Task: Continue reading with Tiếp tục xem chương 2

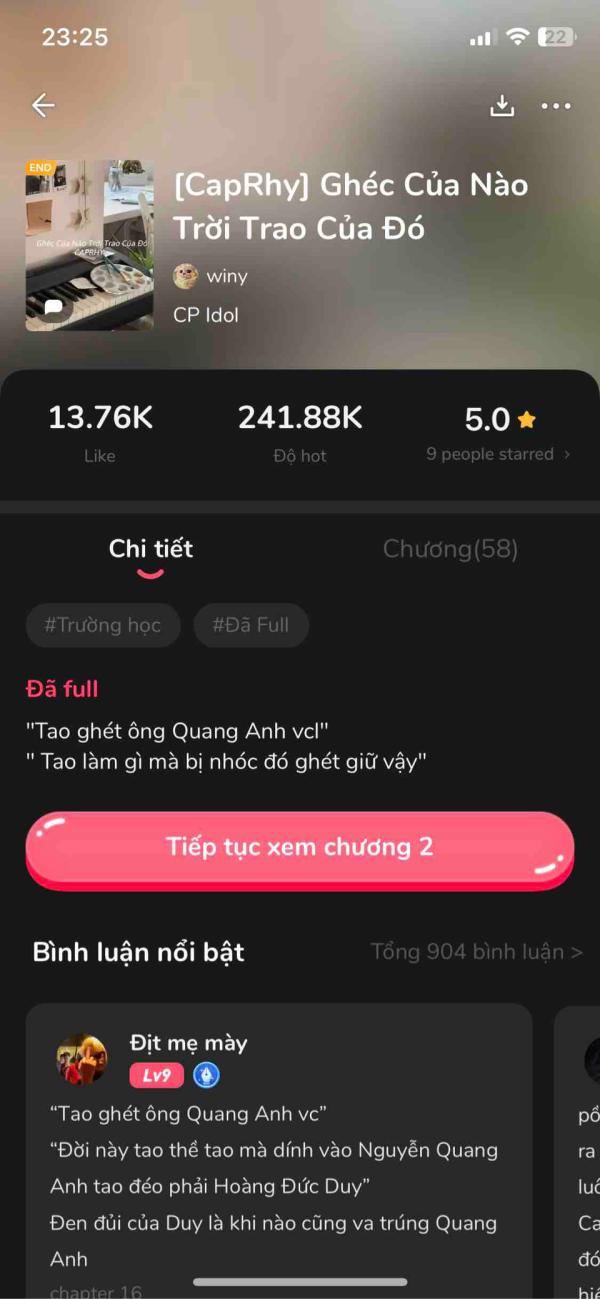Action: 300,848
